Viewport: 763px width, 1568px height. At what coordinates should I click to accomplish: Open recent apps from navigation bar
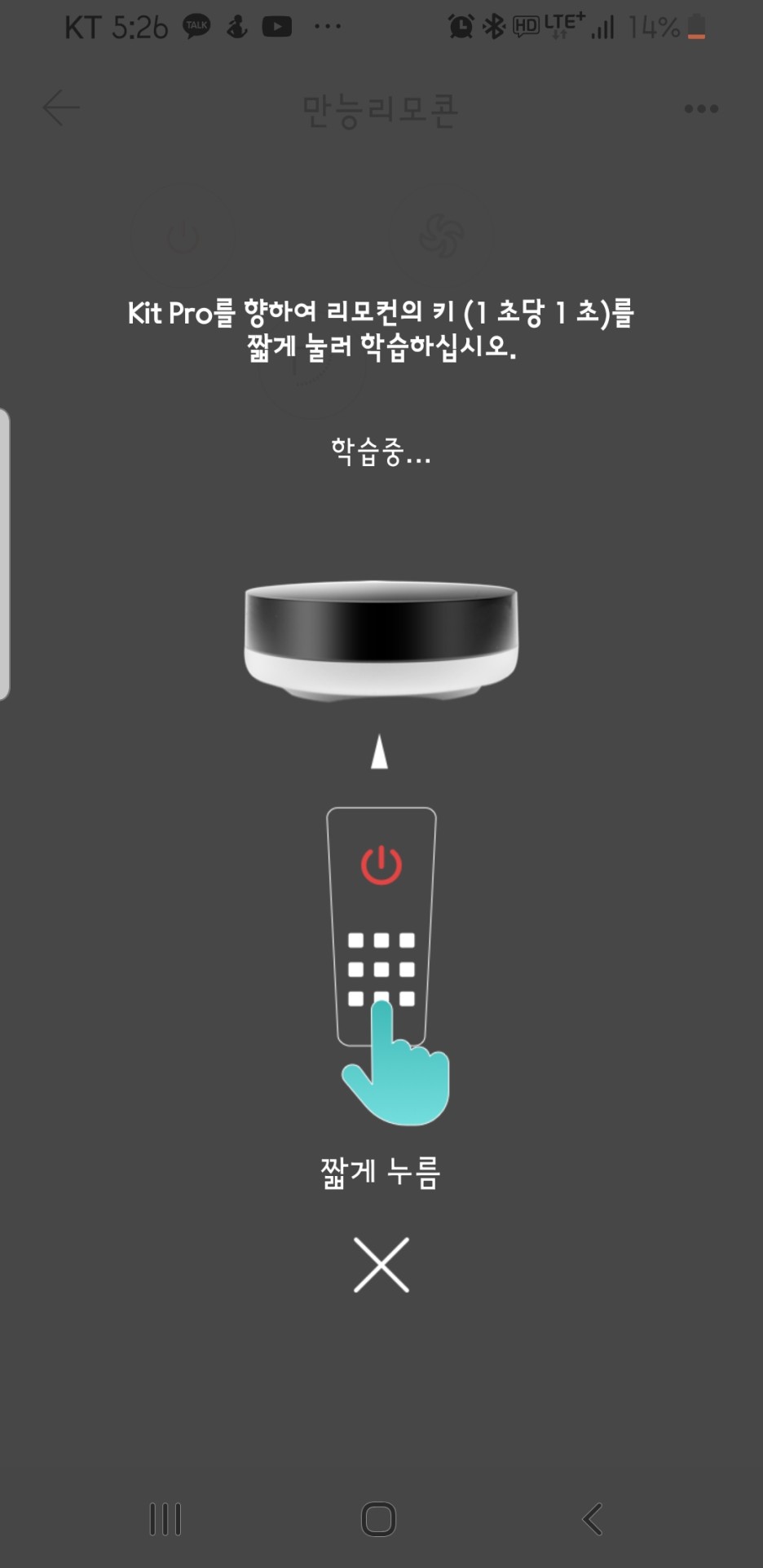165,1519
